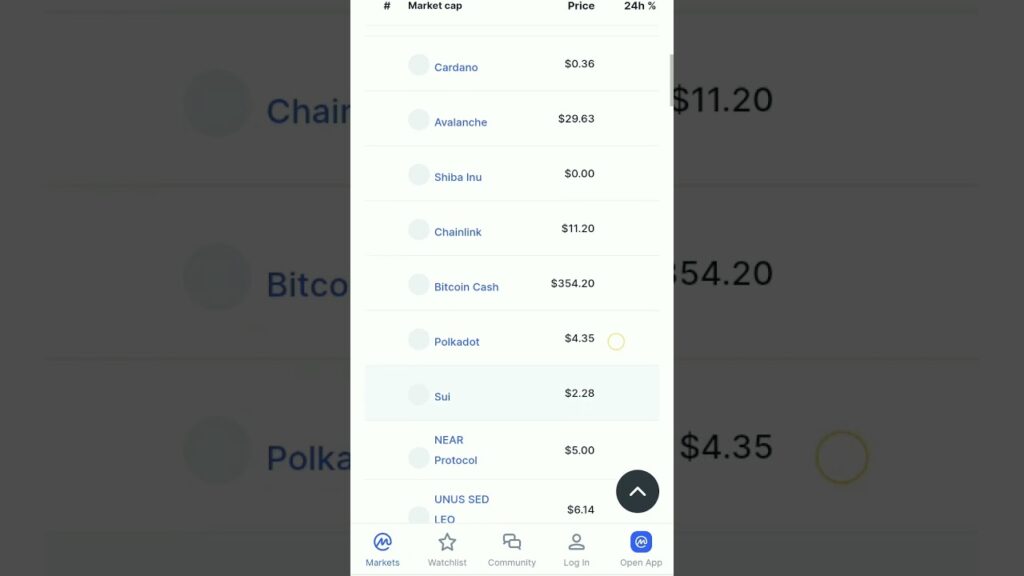Jump back to top with arrow button
1024x576 pixels.
637,491
